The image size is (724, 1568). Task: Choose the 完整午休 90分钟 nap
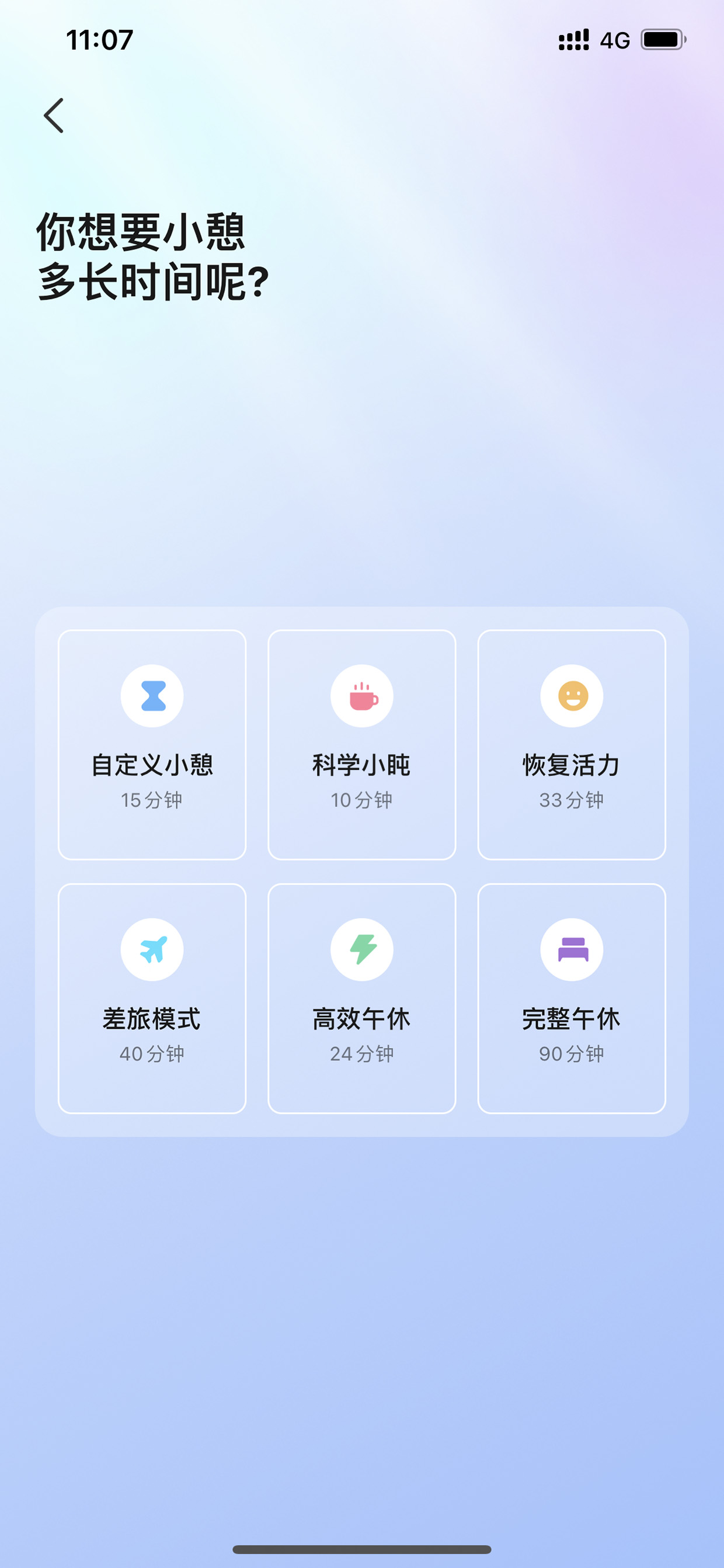[572, 998]
